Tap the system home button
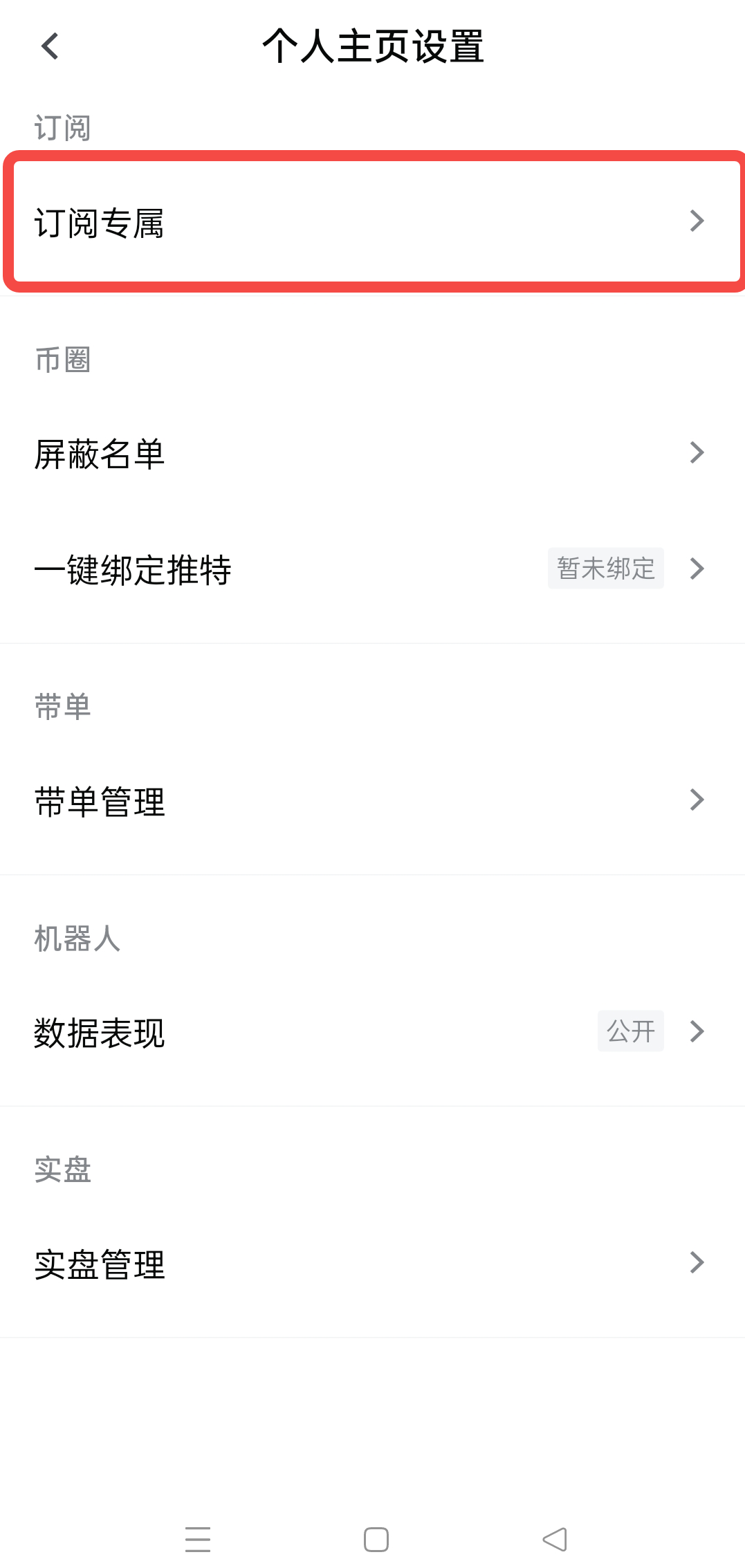745x1568 pixels. pyautogui.click(x=376, y=1540)
